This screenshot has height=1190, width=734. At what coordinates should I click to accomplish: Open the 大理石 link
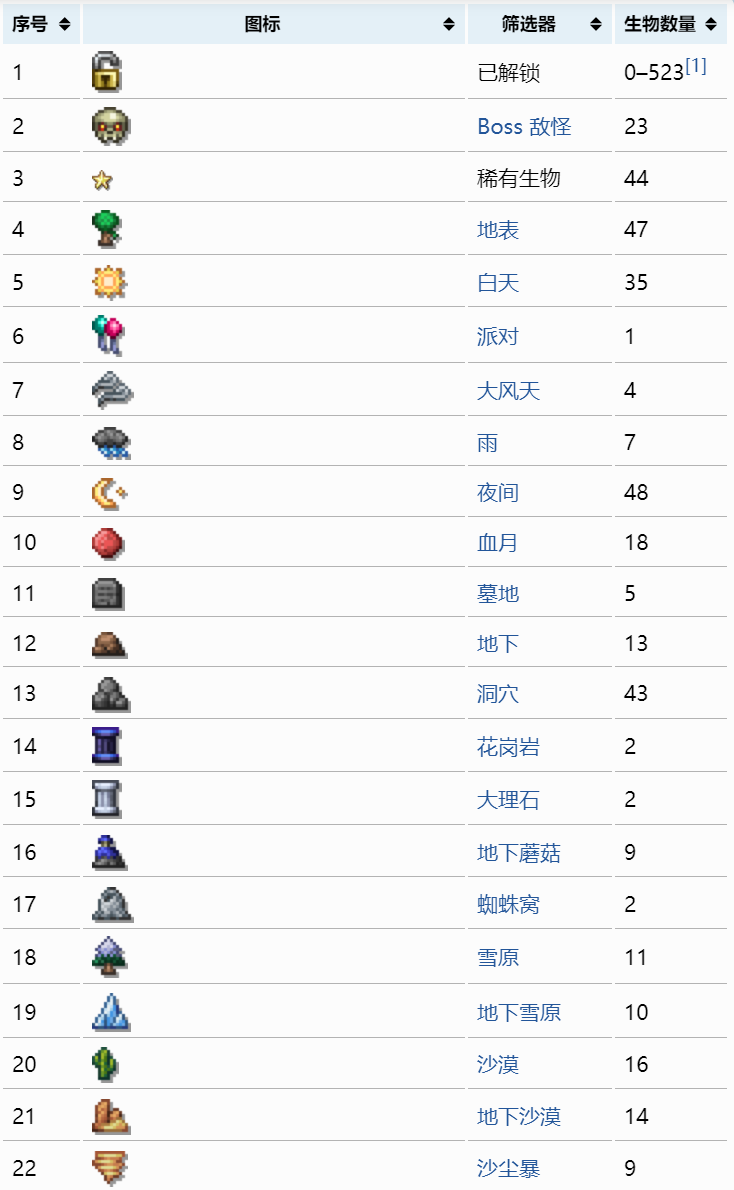click(x=508, y=800)
